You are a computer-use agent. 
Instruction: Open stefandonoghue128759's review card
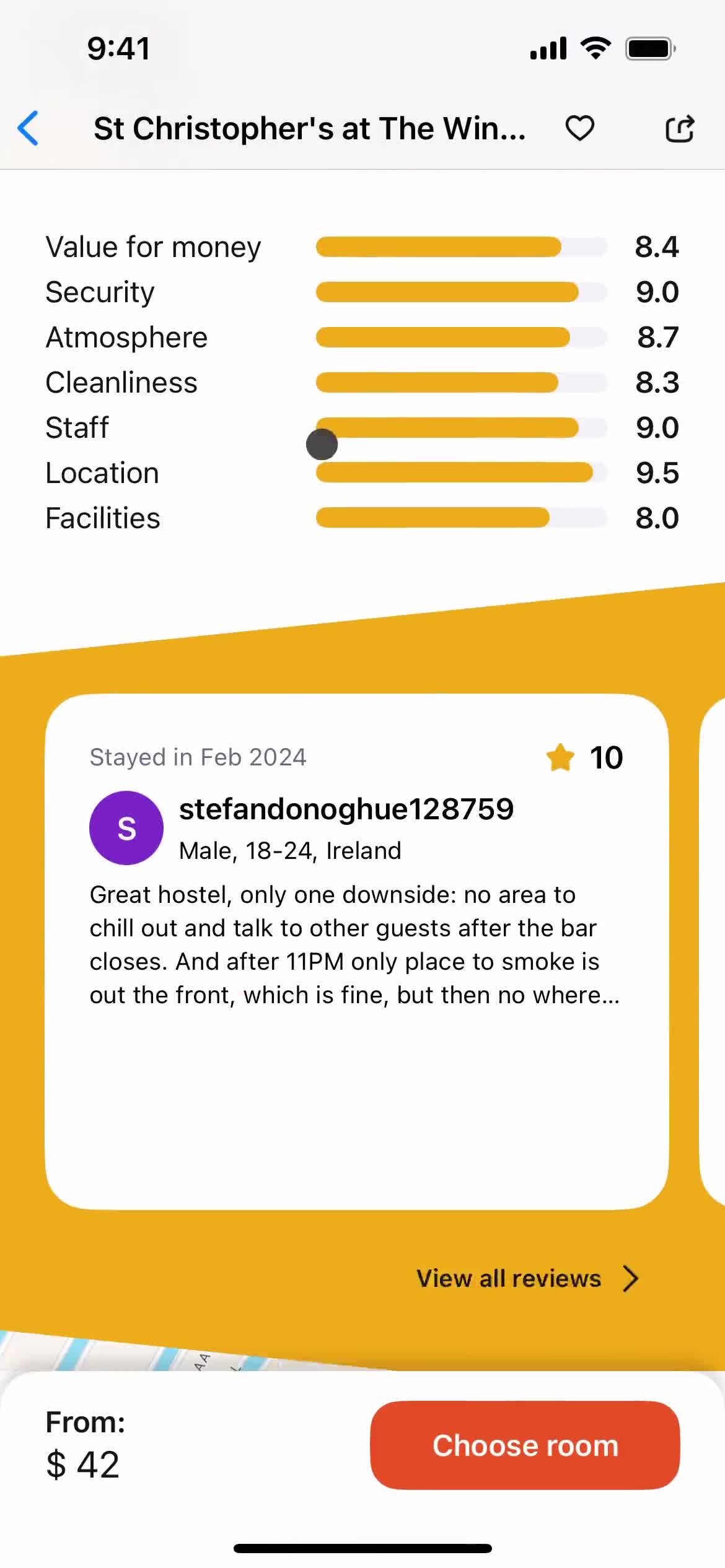click(x=356, y=951)
